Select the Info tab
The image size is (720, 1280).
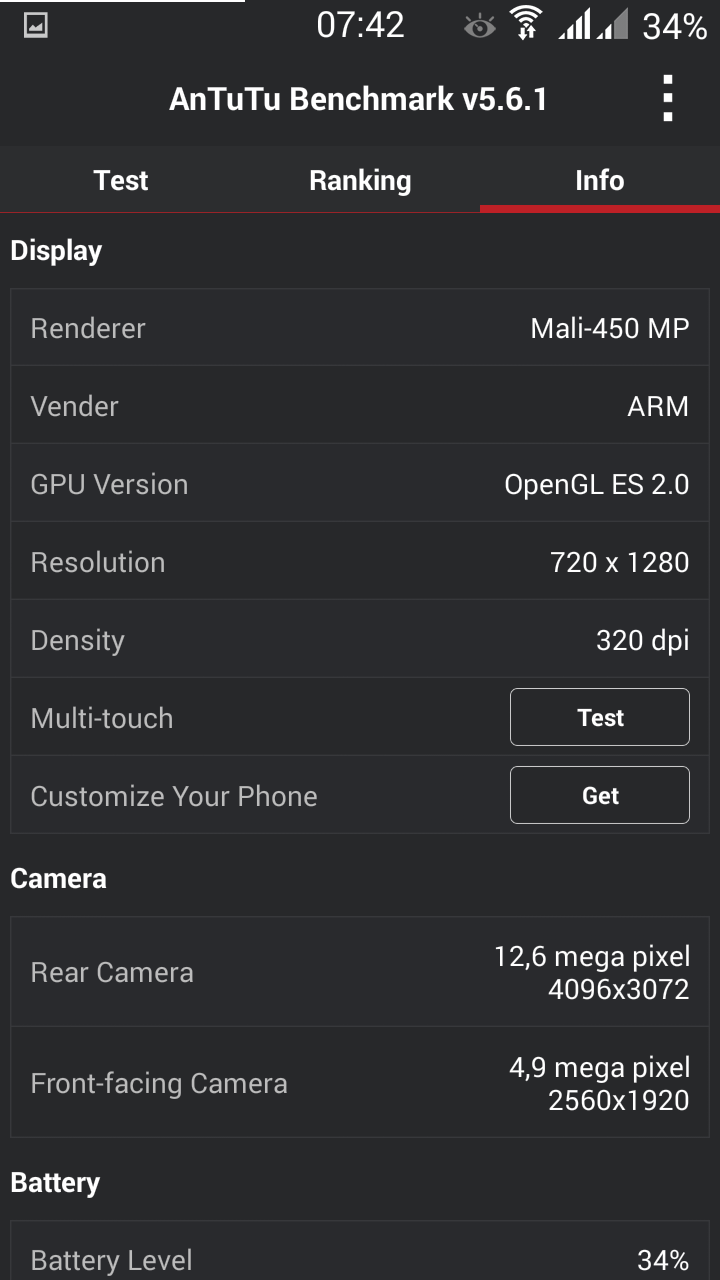tap(600, 180)
